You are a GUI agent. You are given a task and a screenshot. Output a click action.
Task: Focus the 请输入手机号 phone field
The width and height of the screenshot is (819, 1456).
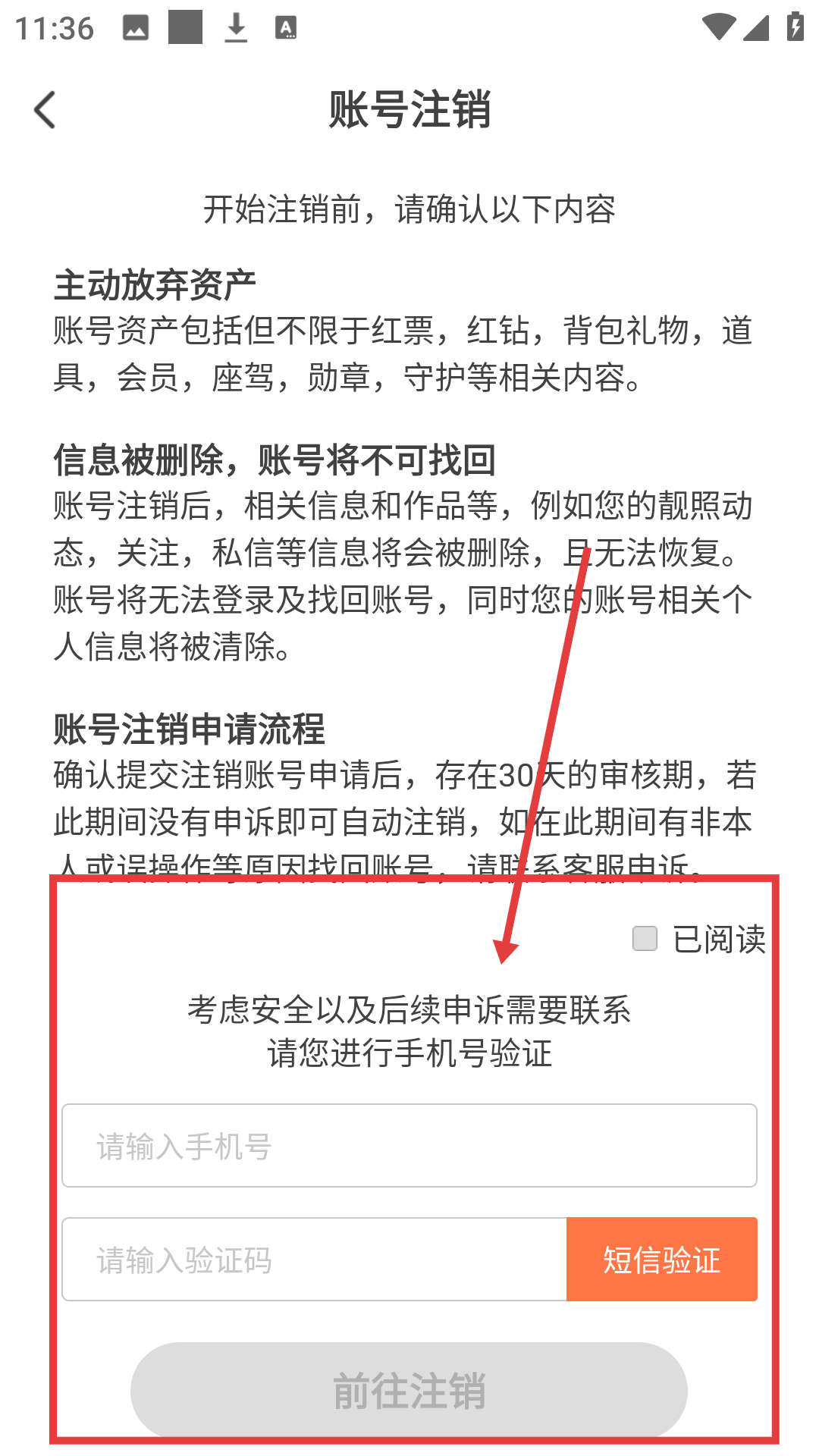[x=409, y=1146]
